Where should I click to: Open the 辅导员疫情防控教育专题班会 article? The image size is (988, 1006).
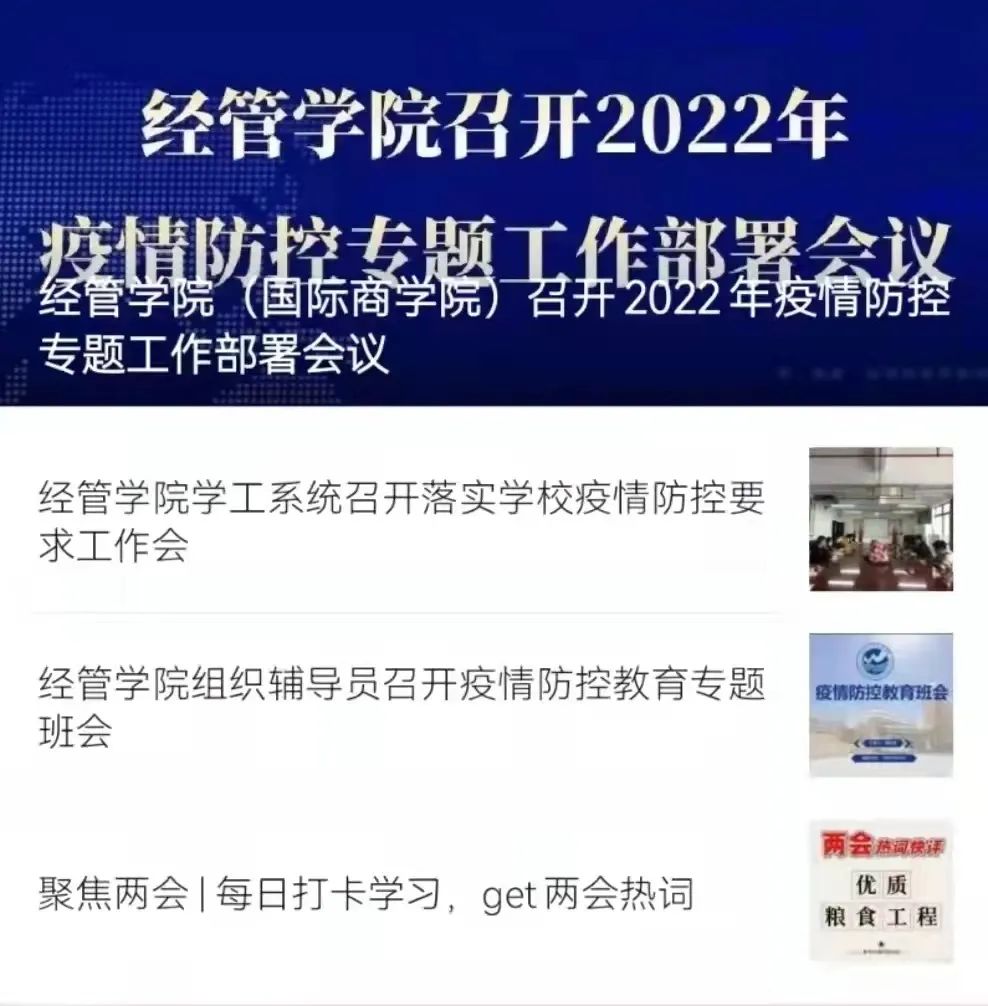click(x=402, y=707)
